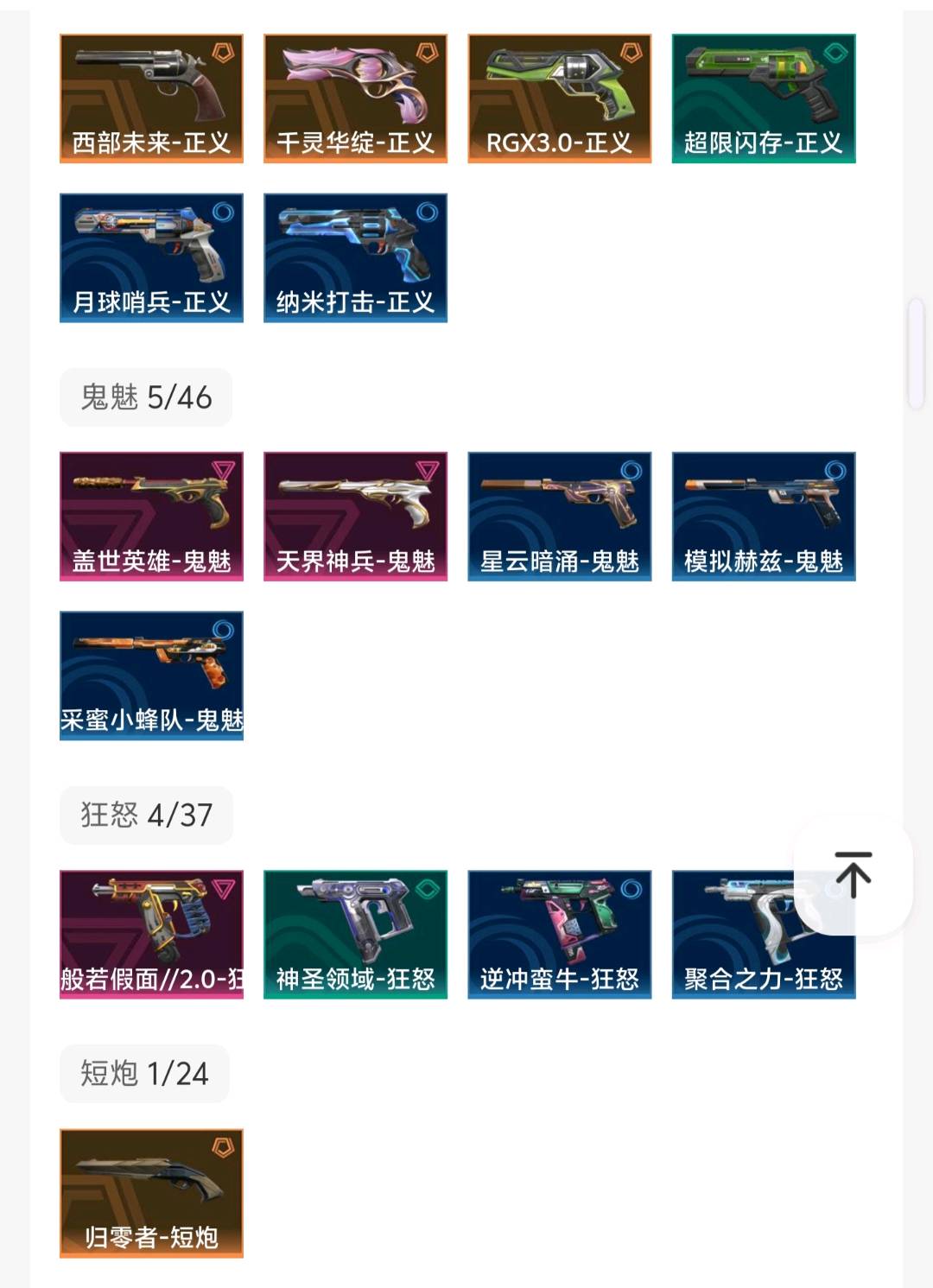Image resolution: width=933 pixels, height=1288 pixels.
Task: Open the 千灵华绽-正义 skin tile
Action: pos(355,98)
